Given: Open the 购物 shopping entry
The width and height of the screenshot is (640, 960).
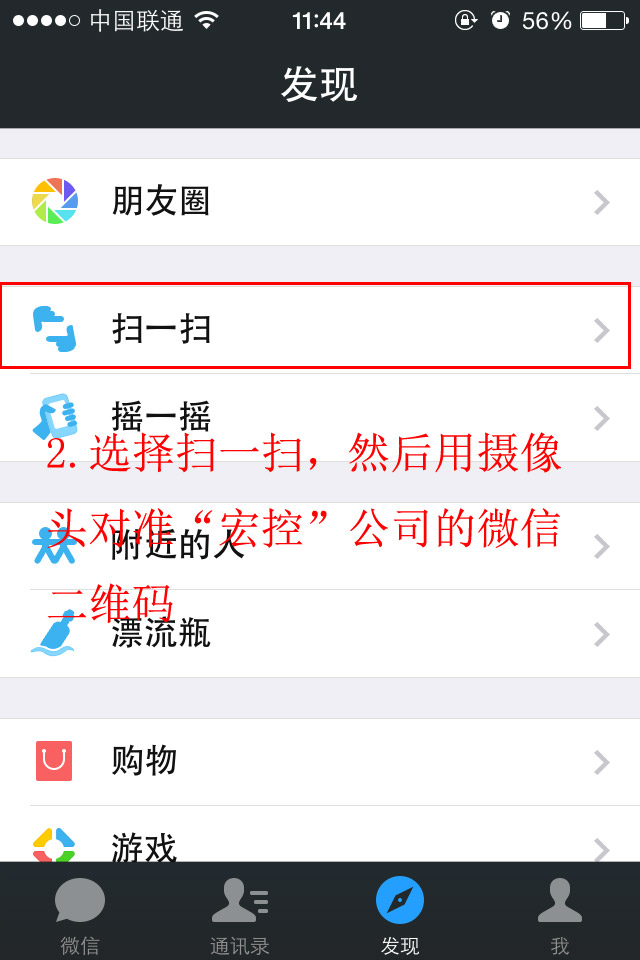Looking at the screenshot, I should tap(320, 761).
